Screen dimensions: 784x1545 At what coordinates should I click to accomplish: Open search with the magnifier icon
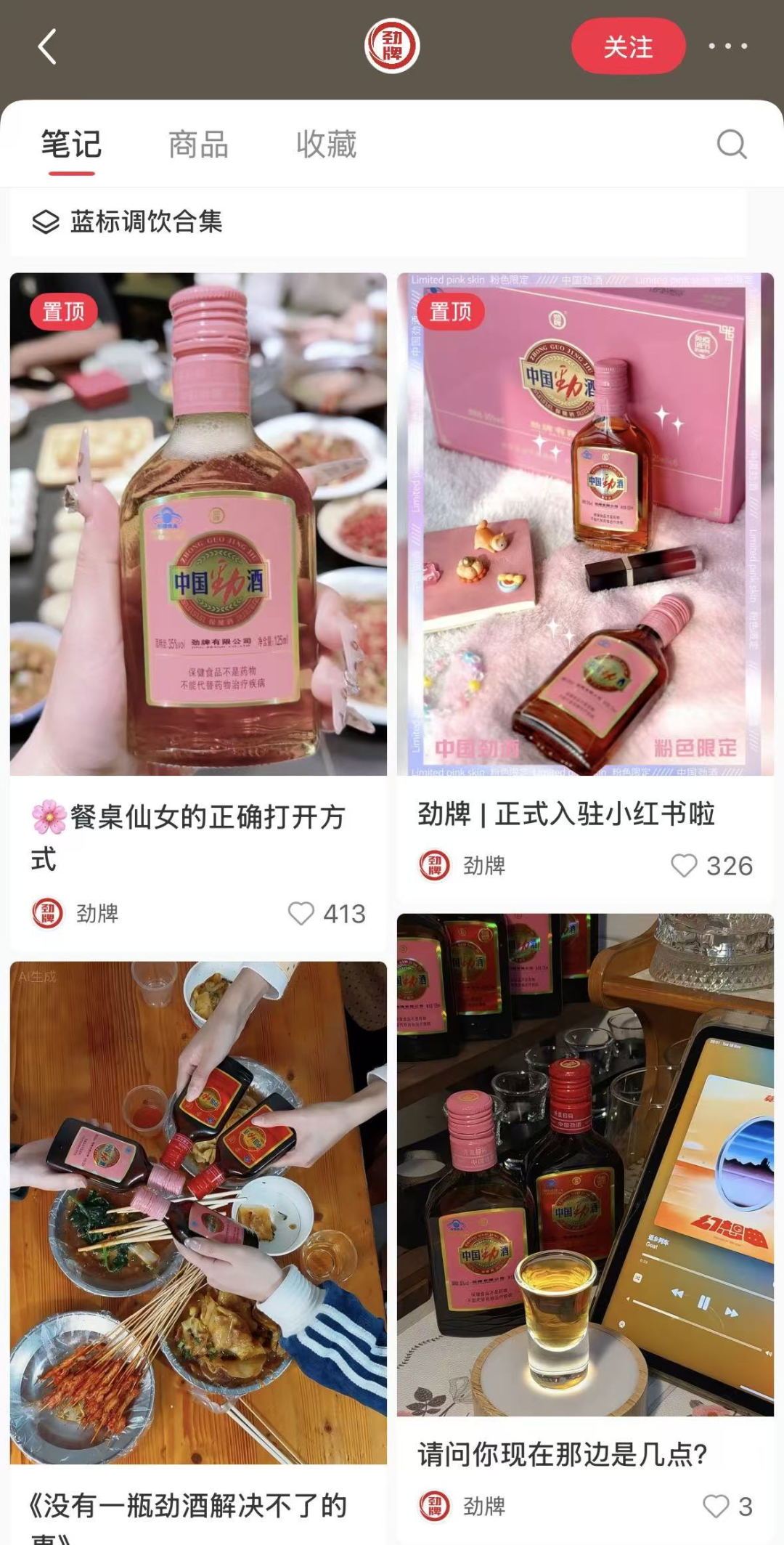coord(731,145)
